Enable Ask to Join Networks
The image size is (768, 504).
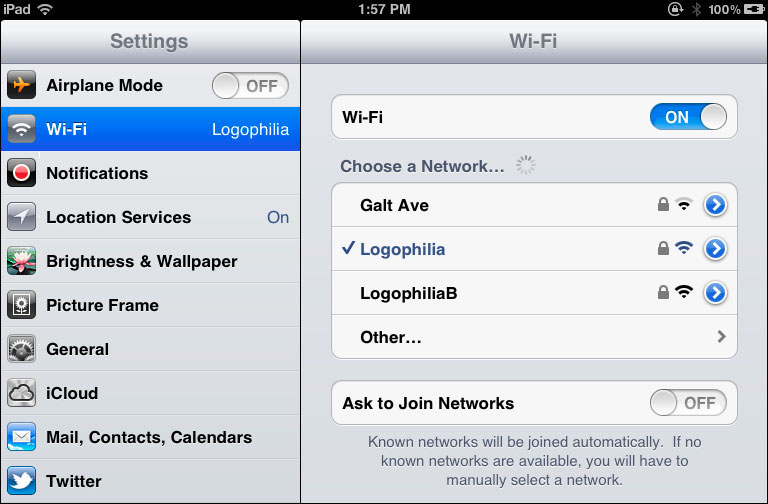687,403
